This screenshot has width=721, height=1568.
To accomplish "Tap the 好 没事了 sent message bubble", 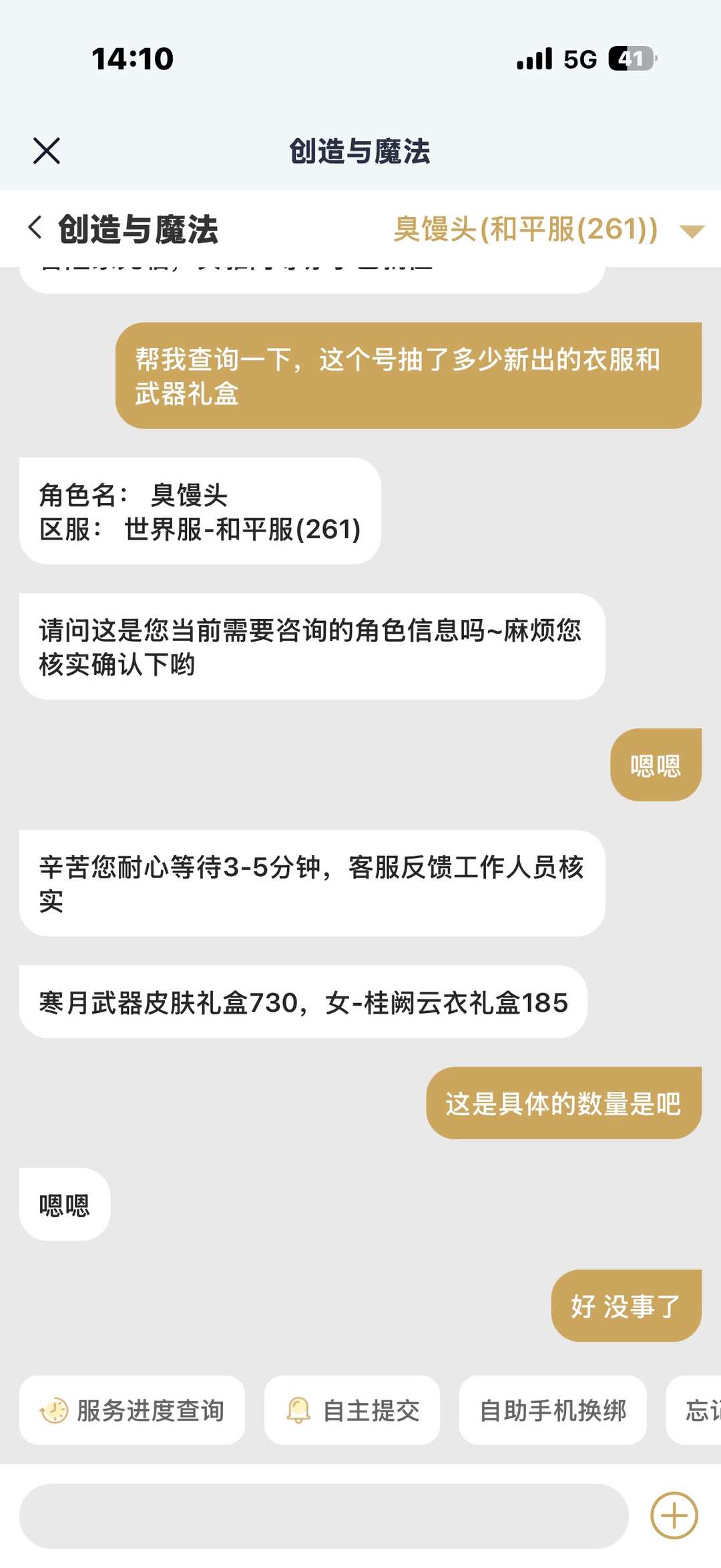I will pos(626,1308).
